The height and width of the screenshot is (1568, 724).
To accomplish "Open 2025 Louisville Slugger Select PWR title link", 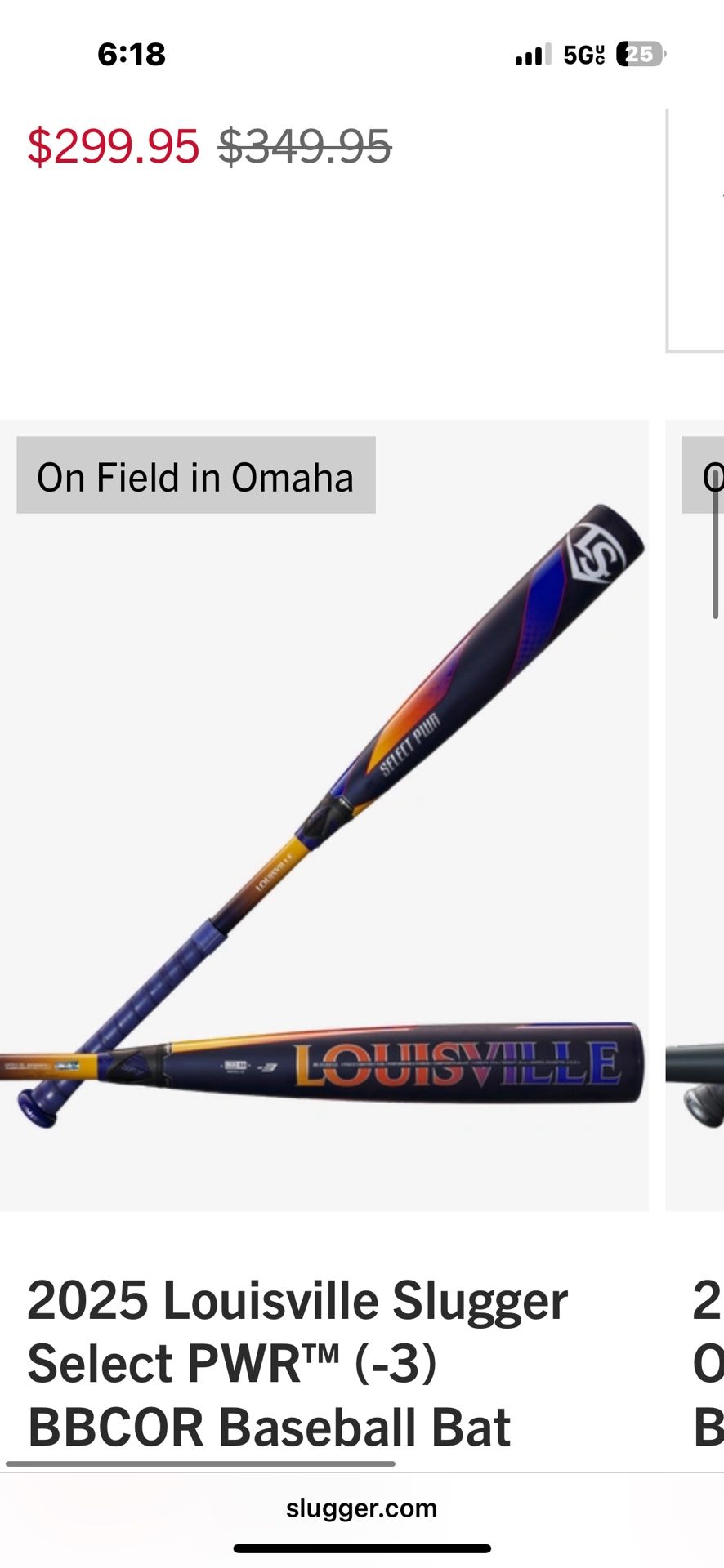I will [297, 1362].
